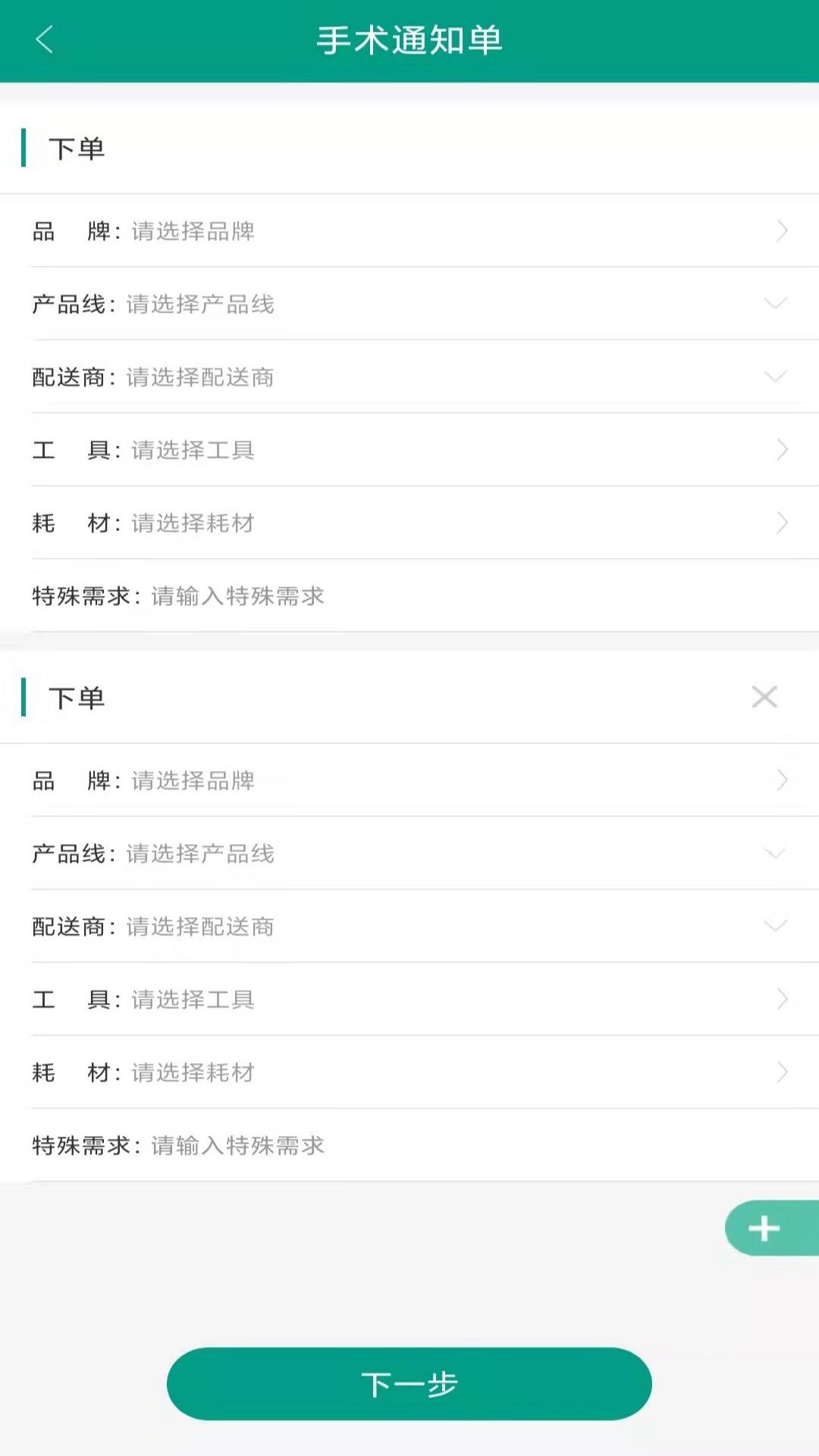Screen dimensions: 819x1456
Task: Open 耗材 selection in the first order
Action: [409, 522]
